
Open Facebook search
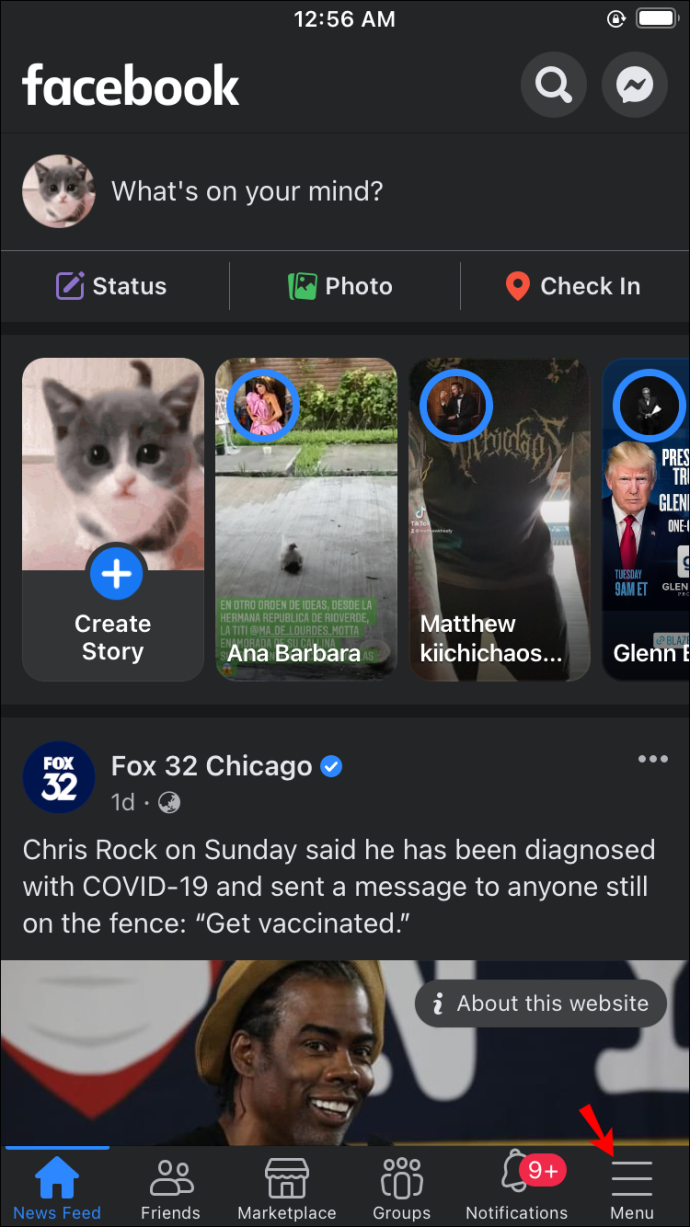tap(553, 86)
